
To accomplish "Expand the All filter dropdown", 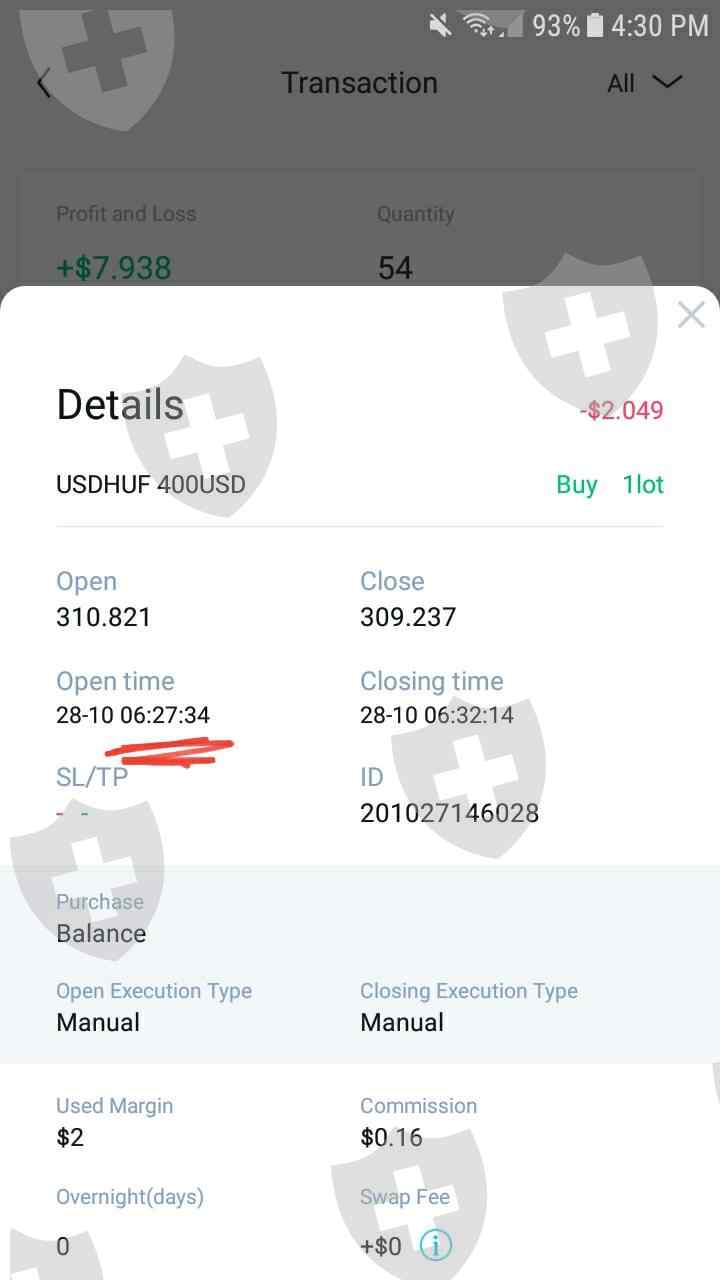I will point(644,83).
